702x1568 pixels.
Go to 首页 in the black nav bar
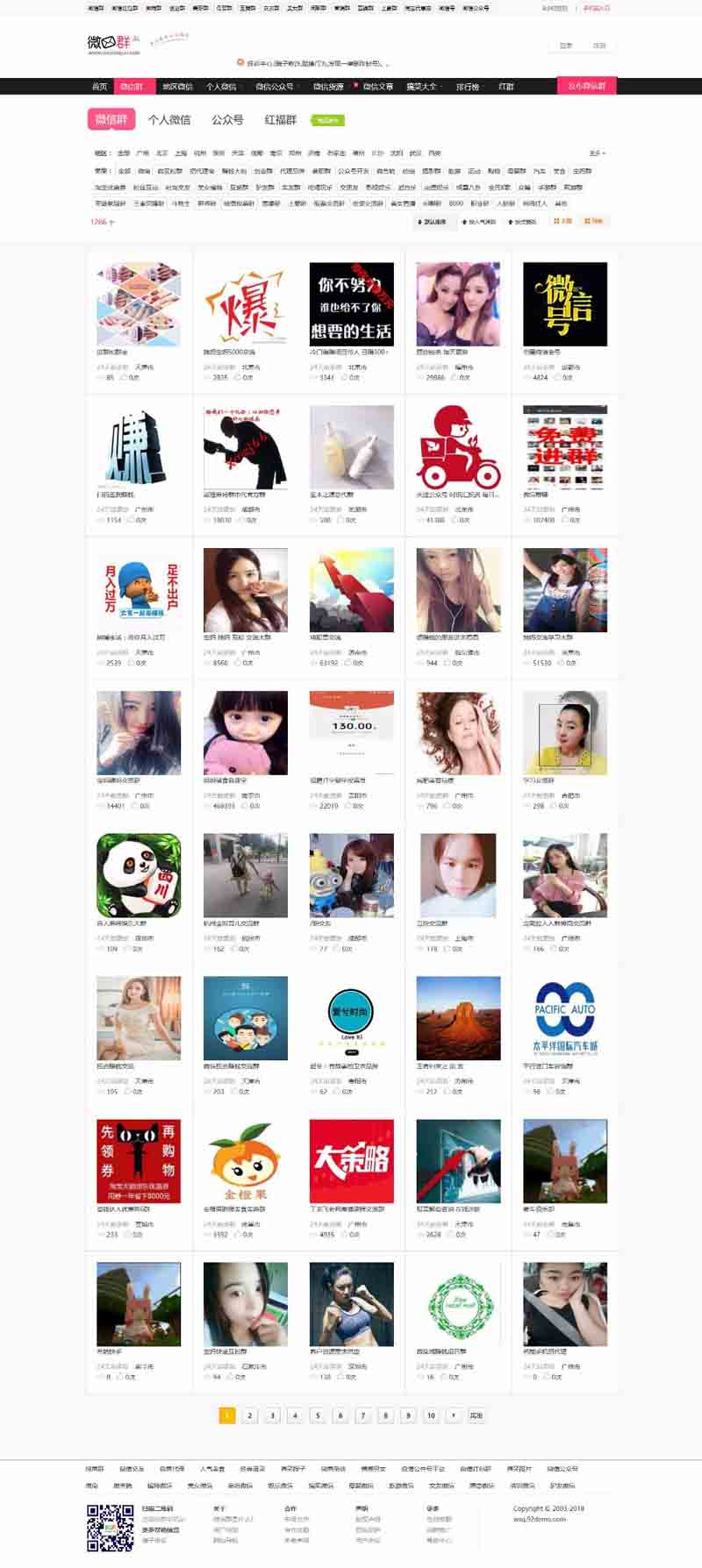point(100,87)
